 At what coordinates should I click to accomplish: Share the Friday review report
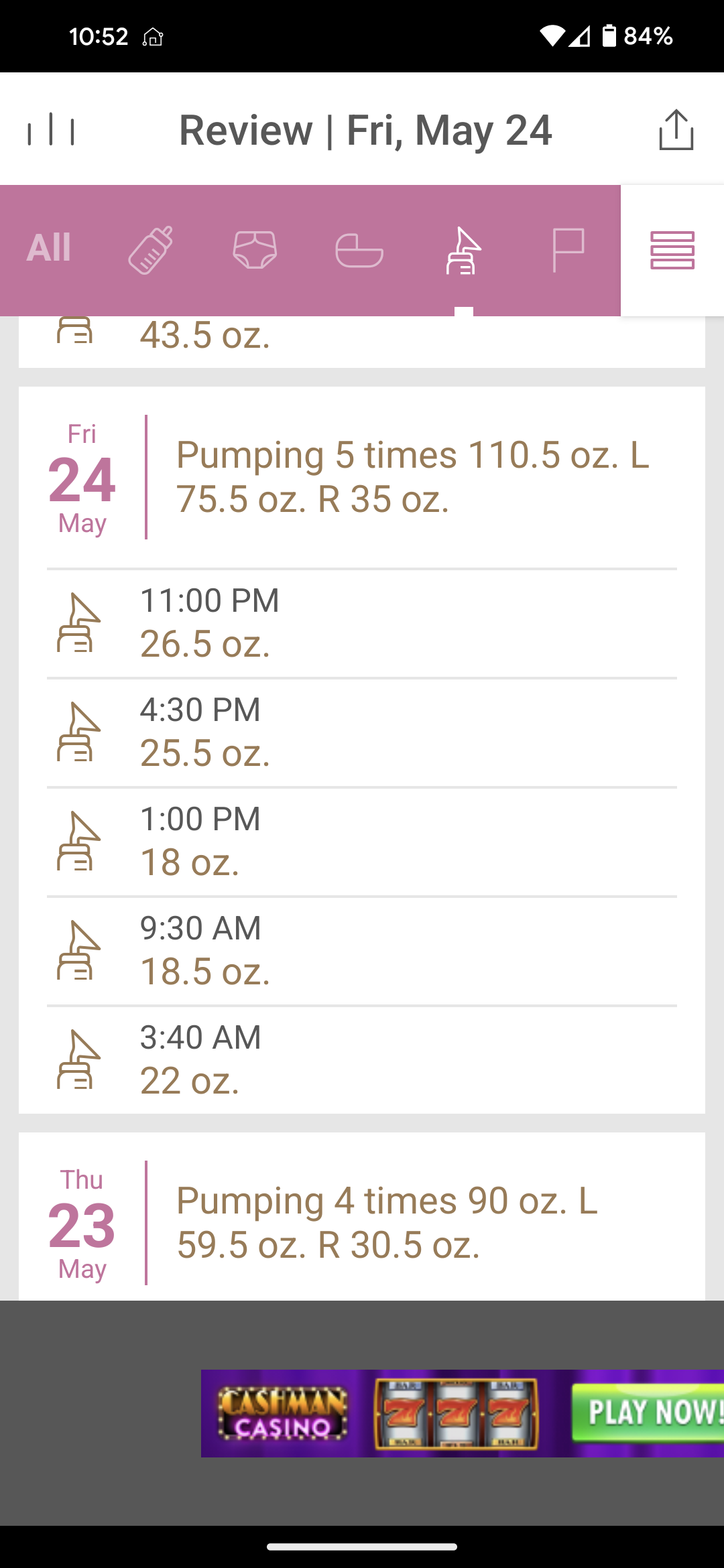point(675,129)
